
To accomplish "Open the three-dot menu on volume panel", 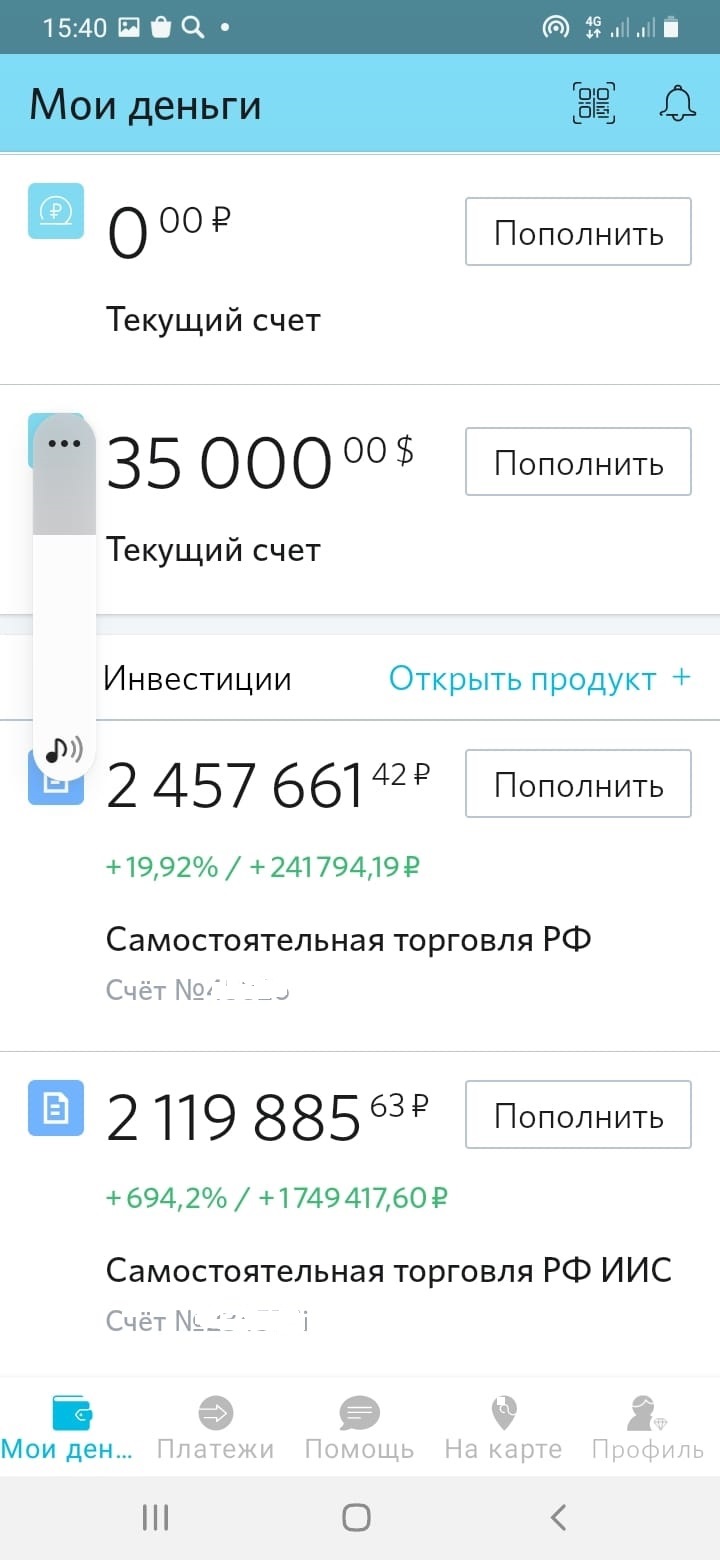I will 64,443.
